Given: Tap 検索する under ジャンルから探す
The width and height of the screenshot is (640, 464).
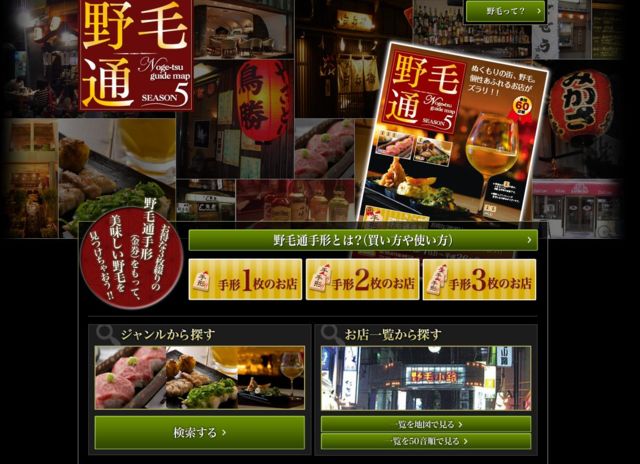Looking at the screenshot, I should pos(200,433).
